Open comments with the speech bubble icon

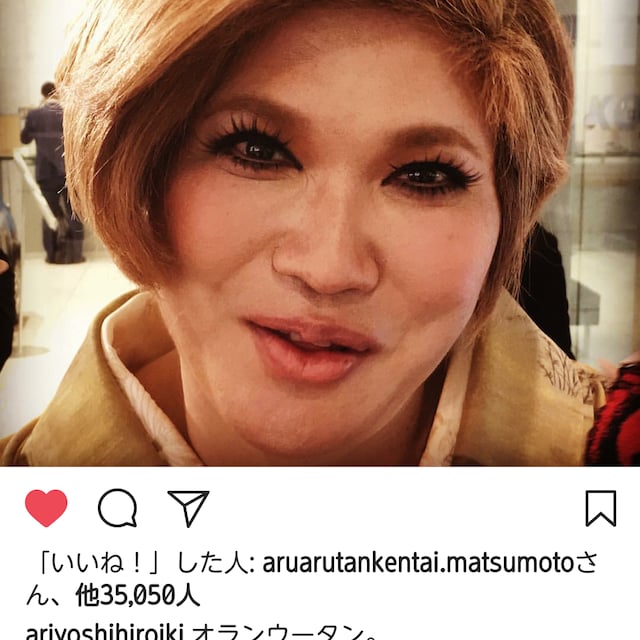pos(117,508)
